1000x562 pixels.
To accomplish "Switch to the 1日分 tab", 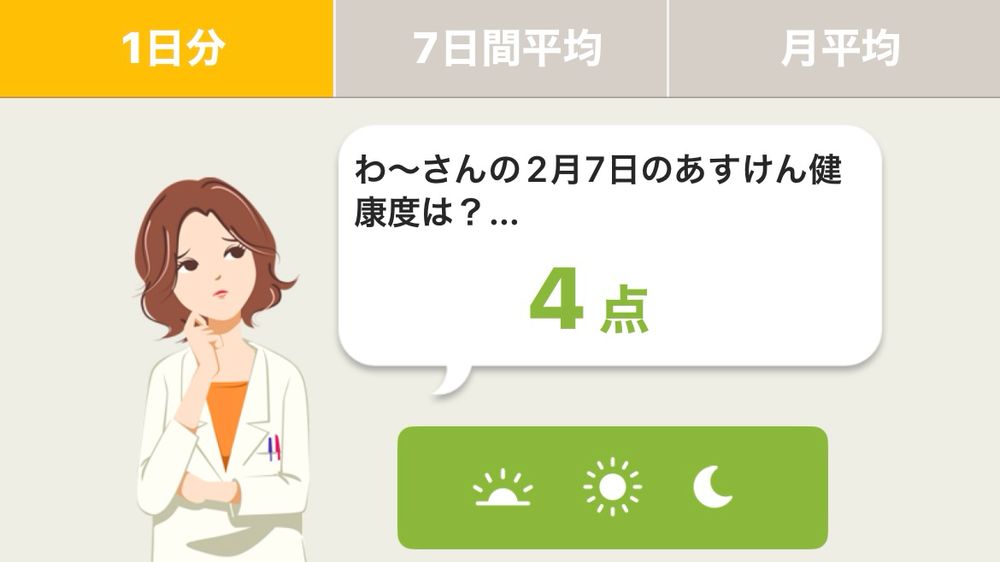I will [166, 48].
